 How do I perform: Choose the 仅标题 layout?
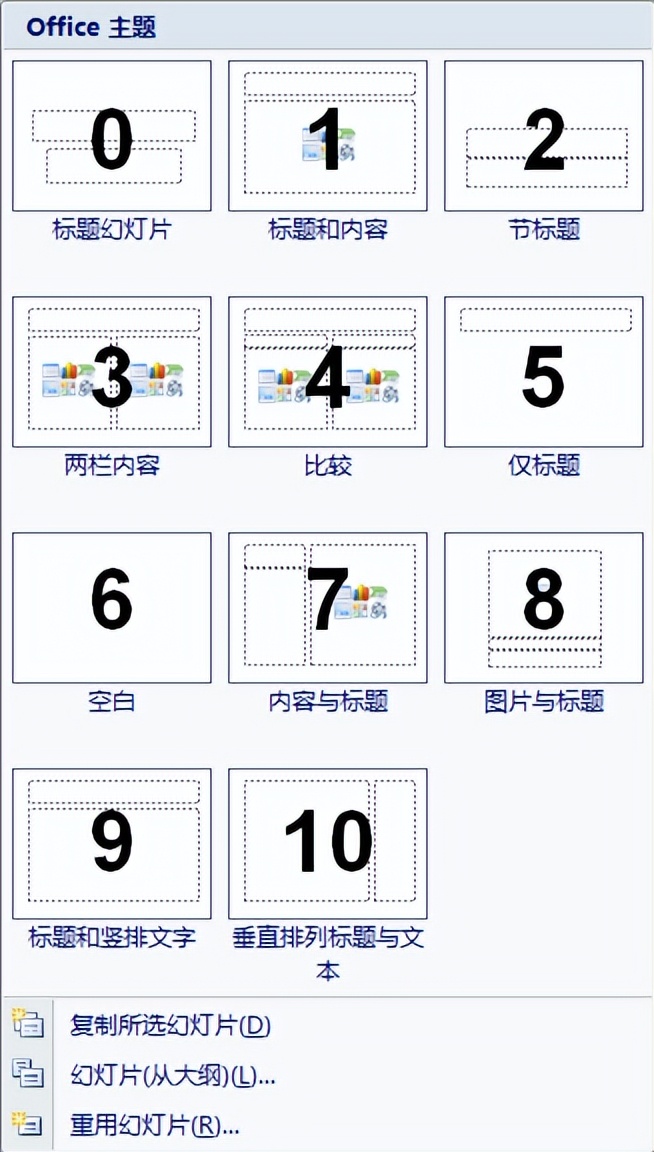coord(543,372)
